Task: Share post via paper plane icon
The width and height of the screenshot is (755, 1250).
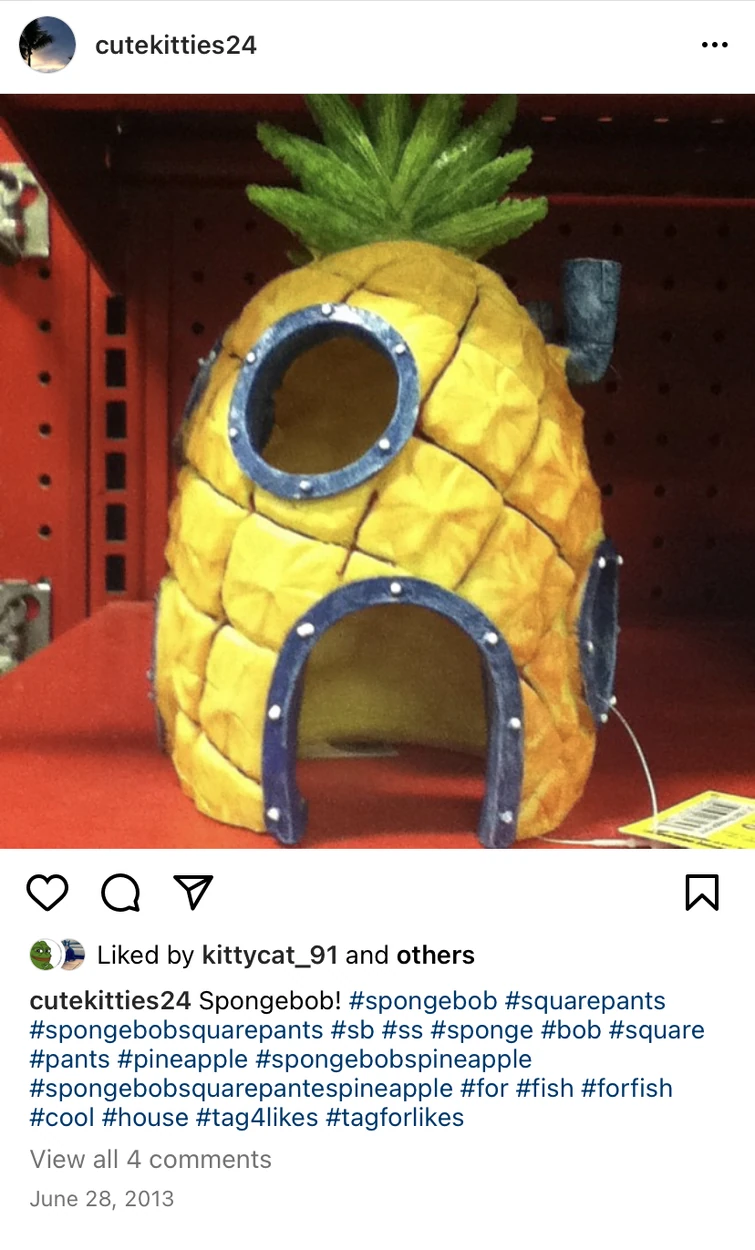Action: click(193, 892)
